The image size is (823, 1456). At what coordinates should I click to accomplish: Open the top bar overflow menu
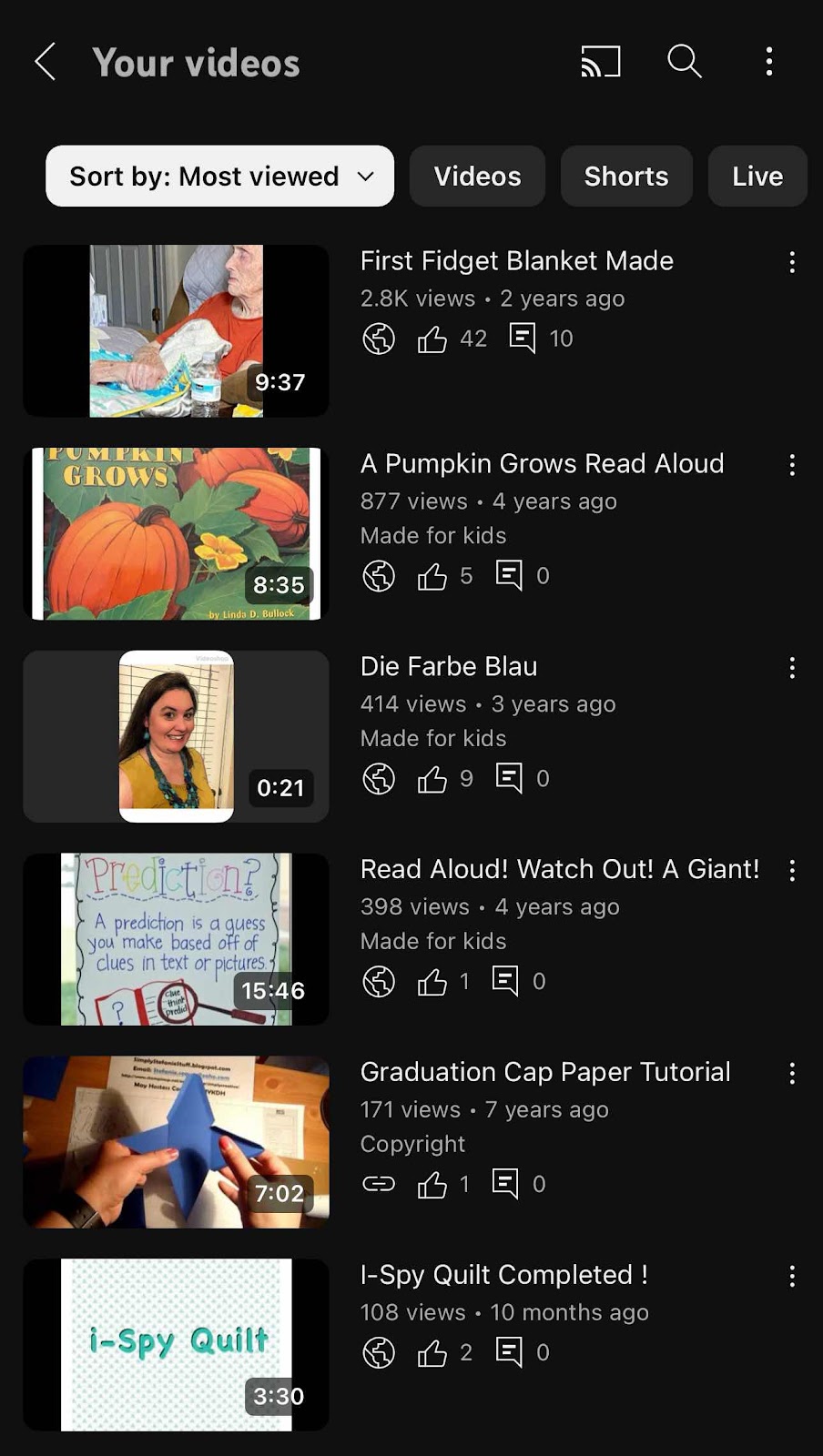click(769, 62)
